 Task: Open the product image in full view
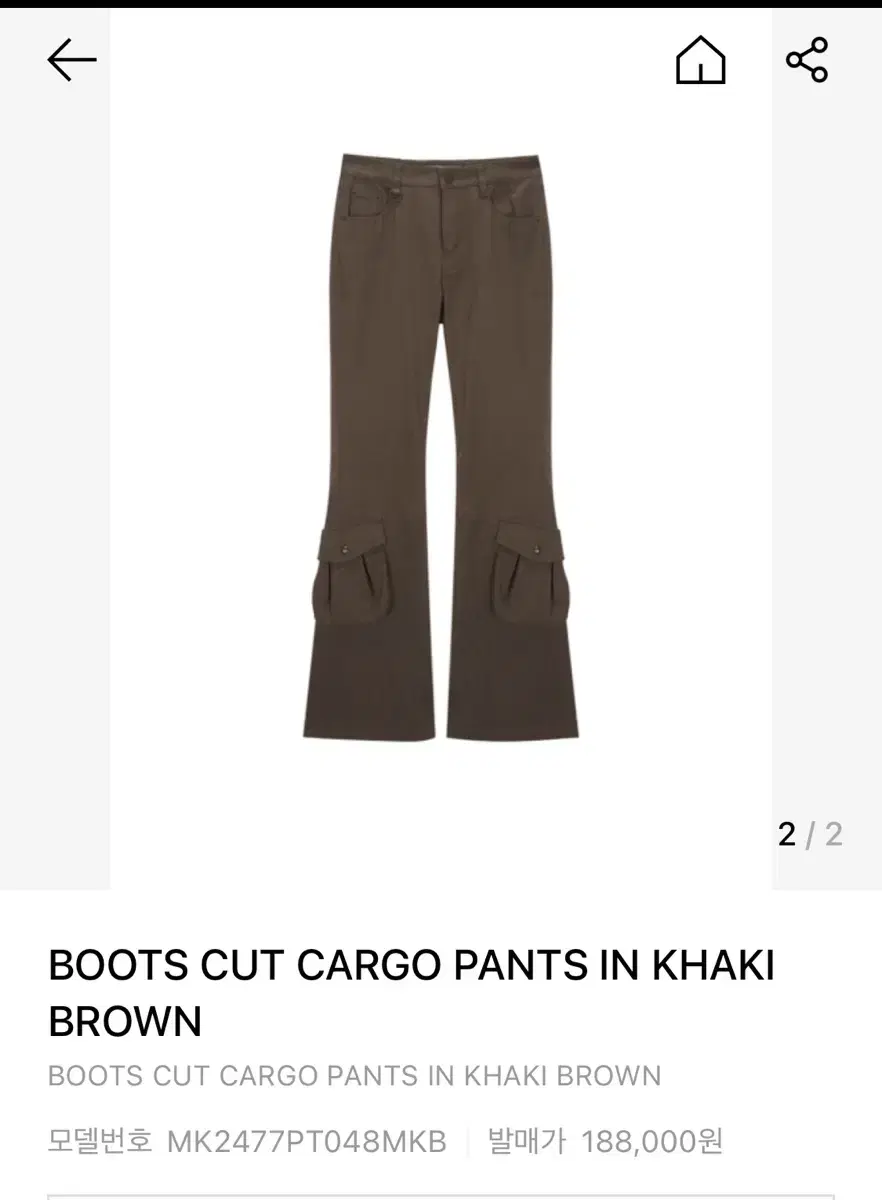coord(441,450)
